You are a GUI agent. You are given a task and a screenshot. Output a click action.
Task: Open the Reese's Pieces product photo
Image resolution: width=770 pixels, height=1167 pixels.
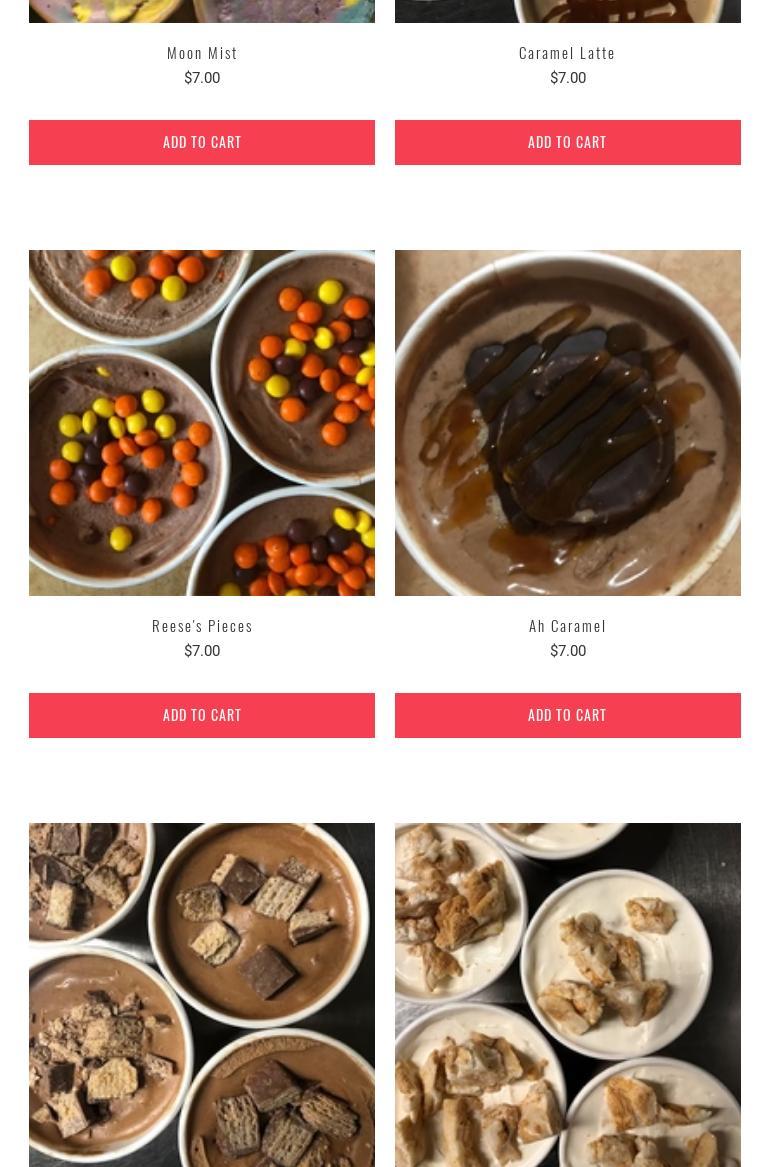tap(202, 423)
